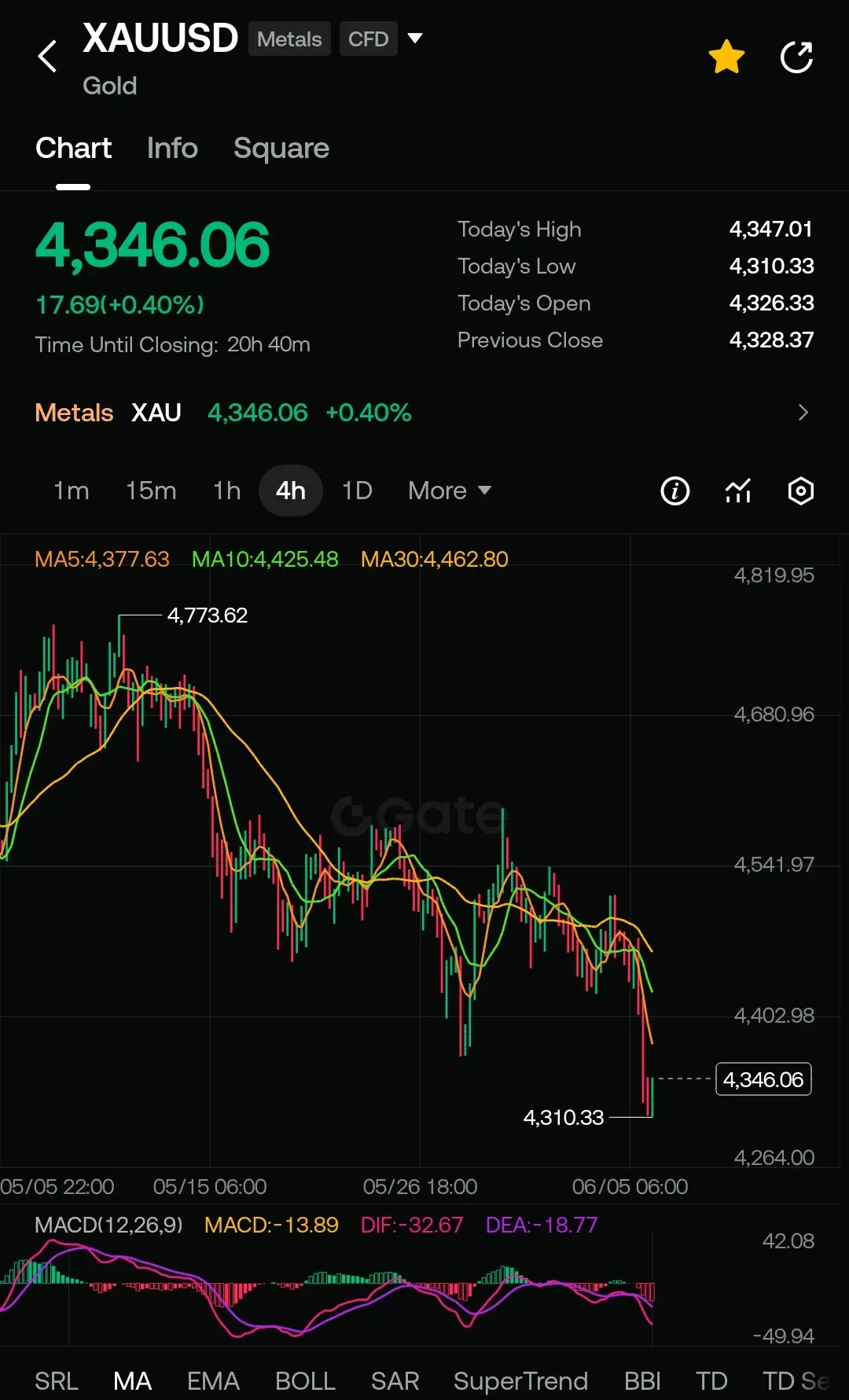Select the 1m timeframe

(x=72, y=491)
